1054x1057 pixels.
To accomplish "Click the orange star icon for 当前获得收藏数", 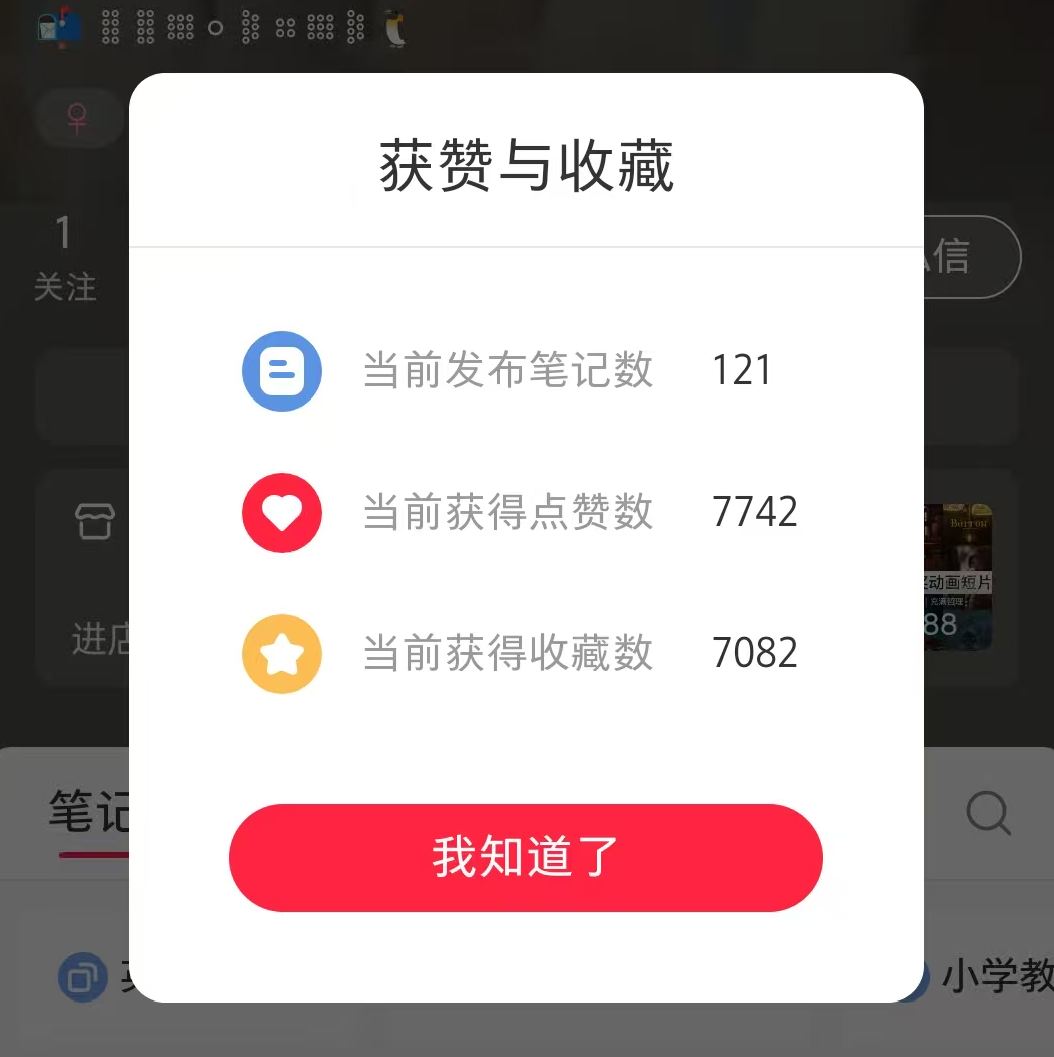I will [281, 654].
